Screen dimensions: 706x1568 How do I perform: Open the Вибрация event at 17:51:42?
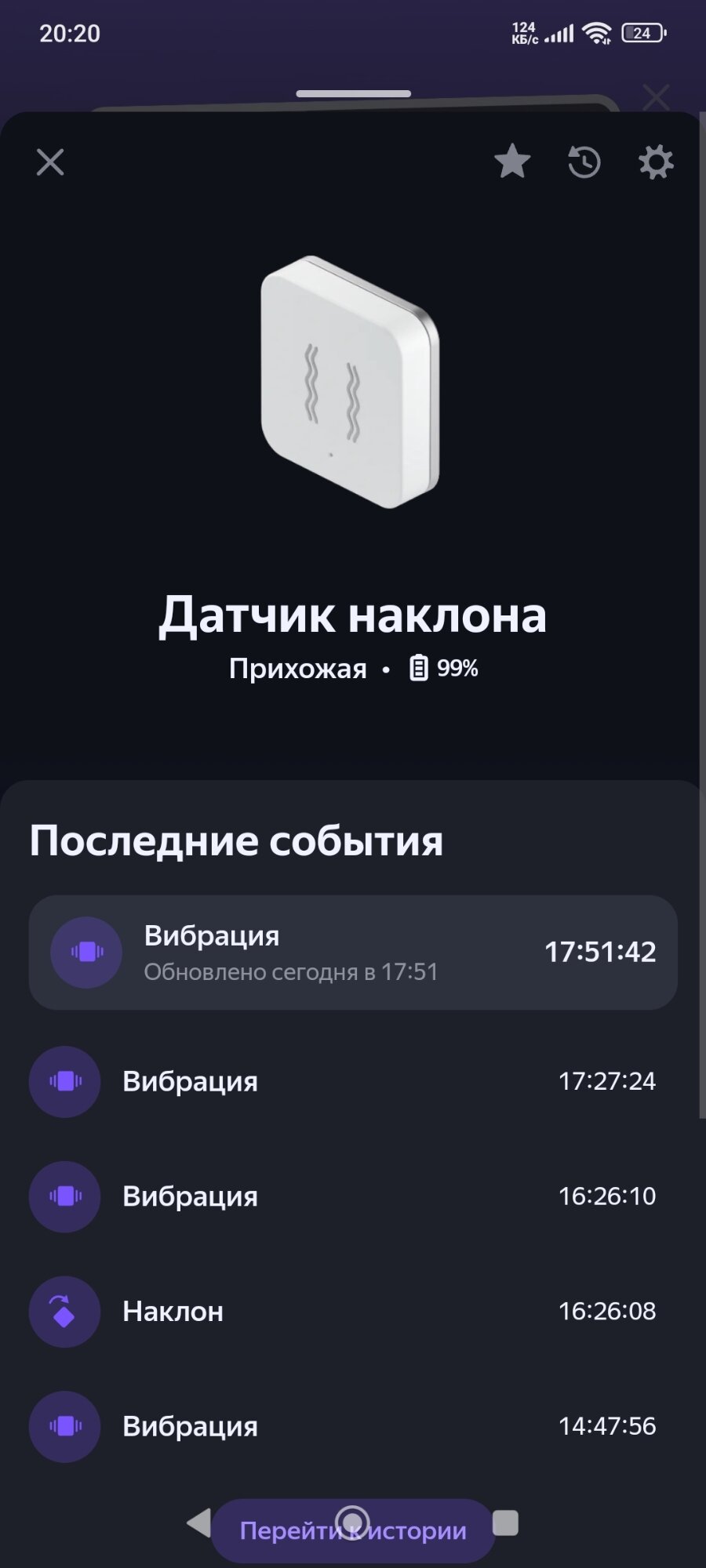pos(353,953)
